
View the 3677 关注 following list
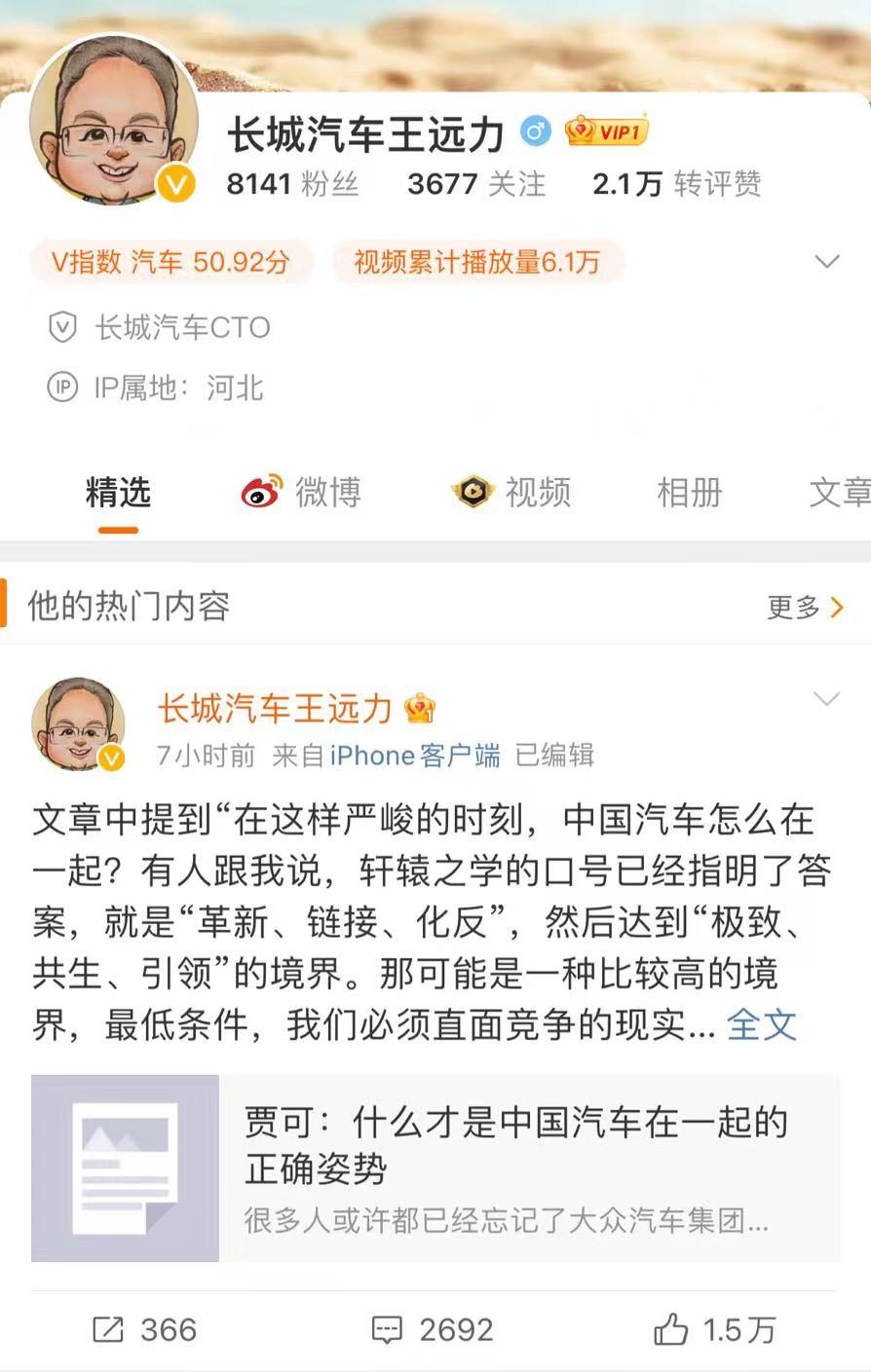476,184
